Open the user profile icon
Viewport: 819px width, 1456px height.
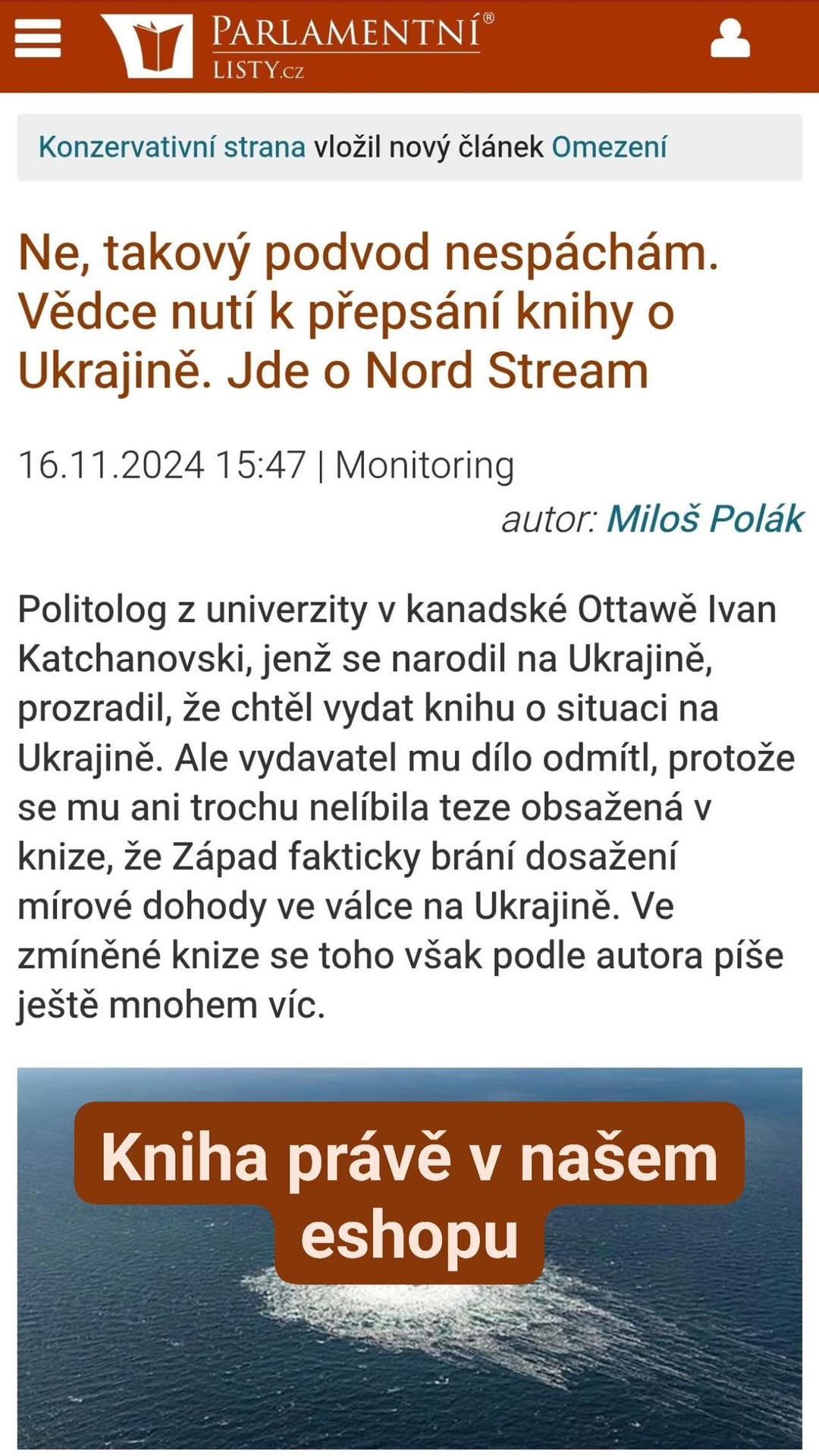click(x=730, y=39)
